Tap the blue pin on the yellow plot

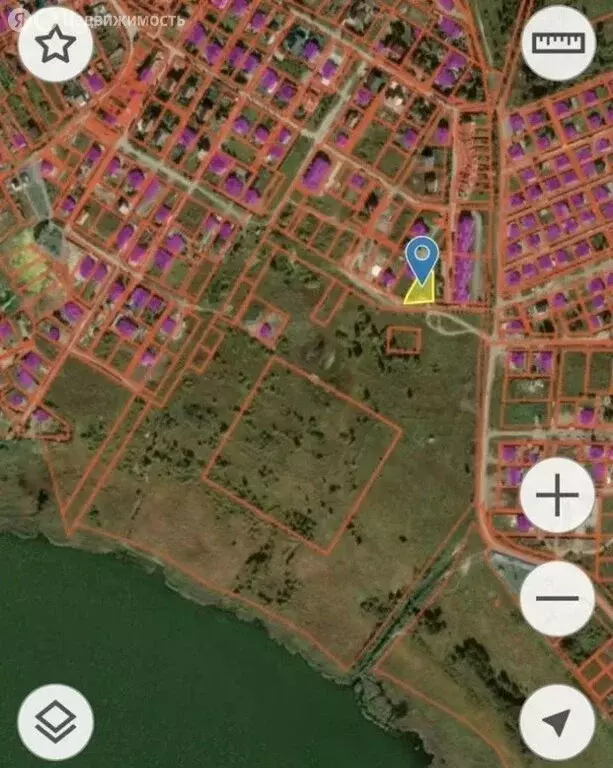pos(423,259)
